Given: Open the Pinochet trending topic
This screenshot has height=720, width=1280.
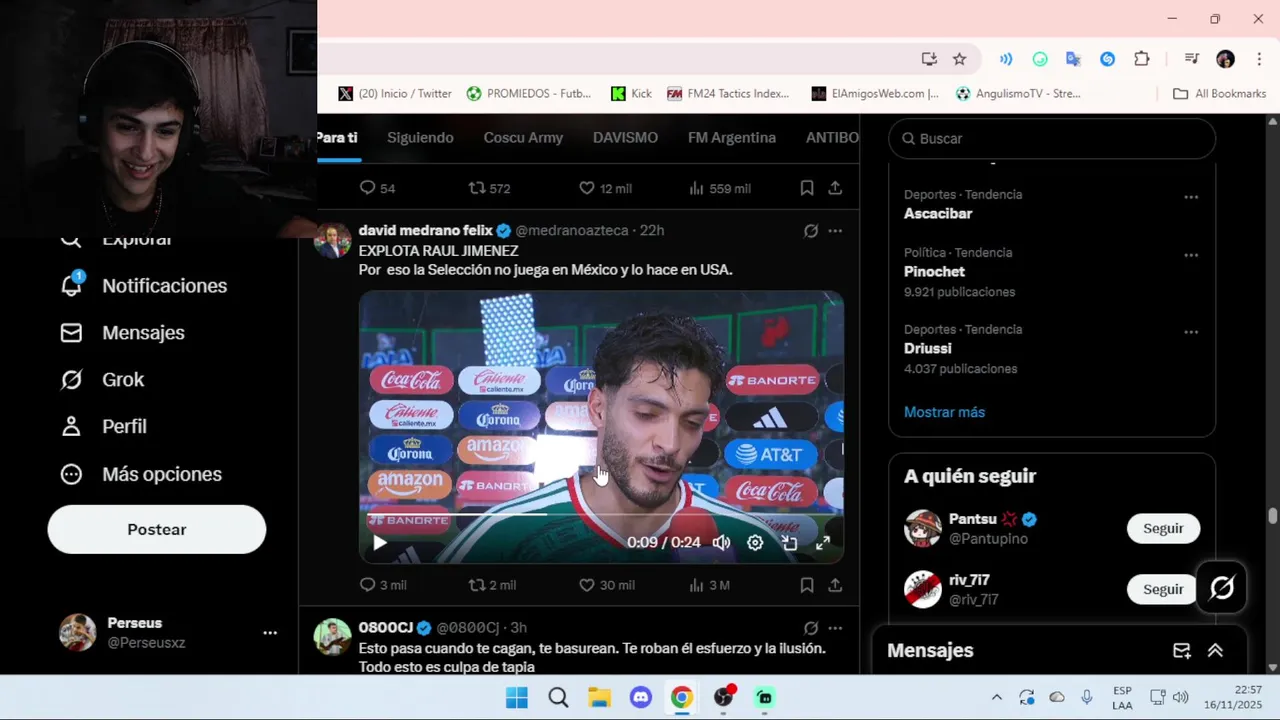Looking at the screenshot, I should 934,272.
